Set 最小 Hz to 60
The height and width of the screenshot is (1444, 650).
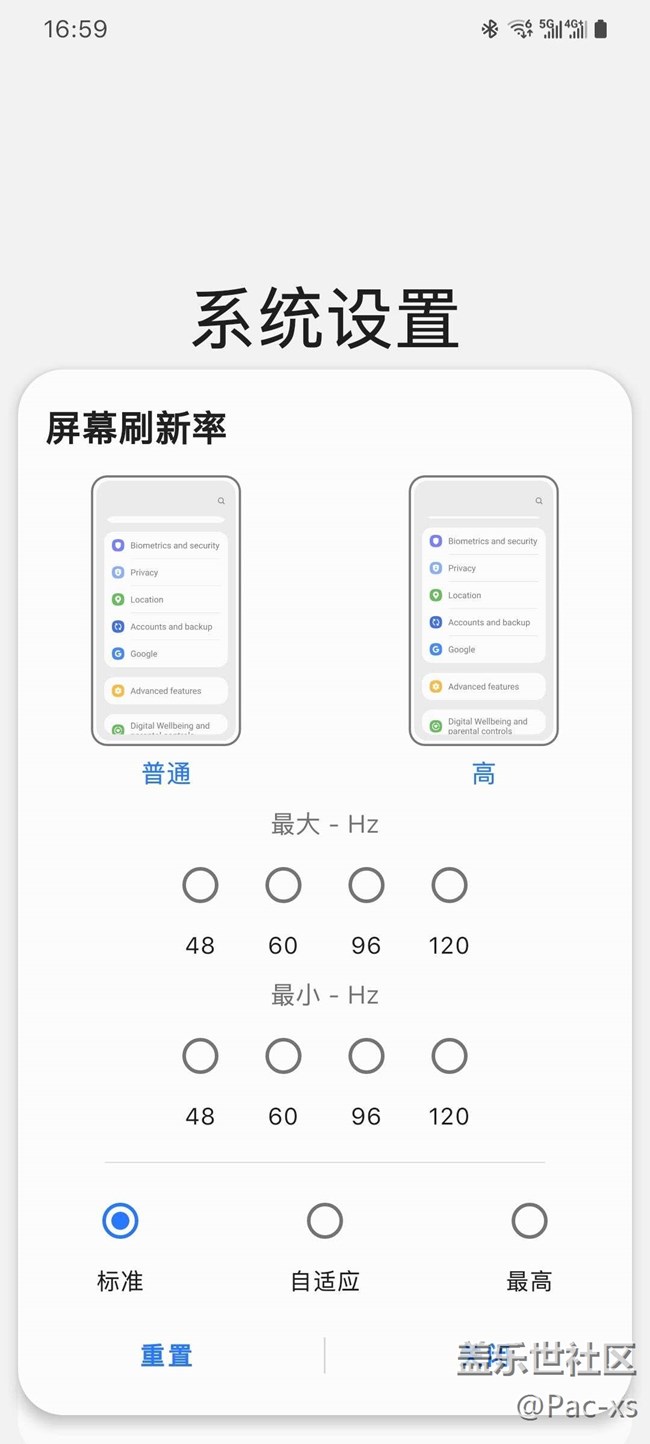click(x=283, y=1056)
